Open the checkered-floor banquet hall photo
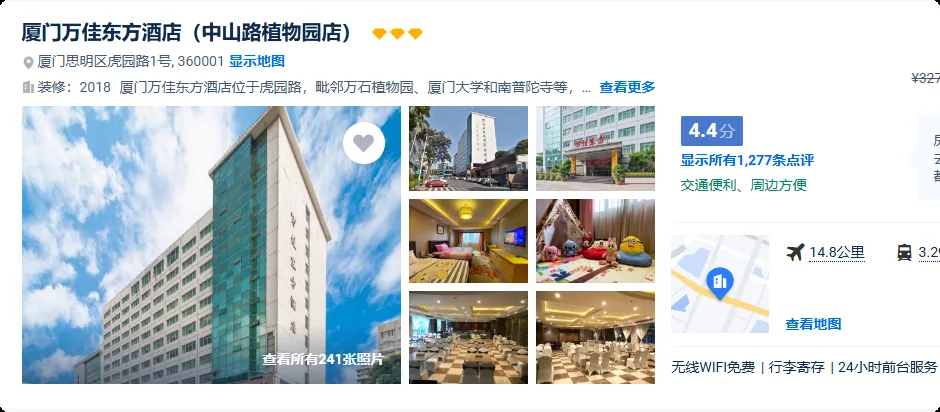This screenshot has width=940, height=412. [468, 337]
